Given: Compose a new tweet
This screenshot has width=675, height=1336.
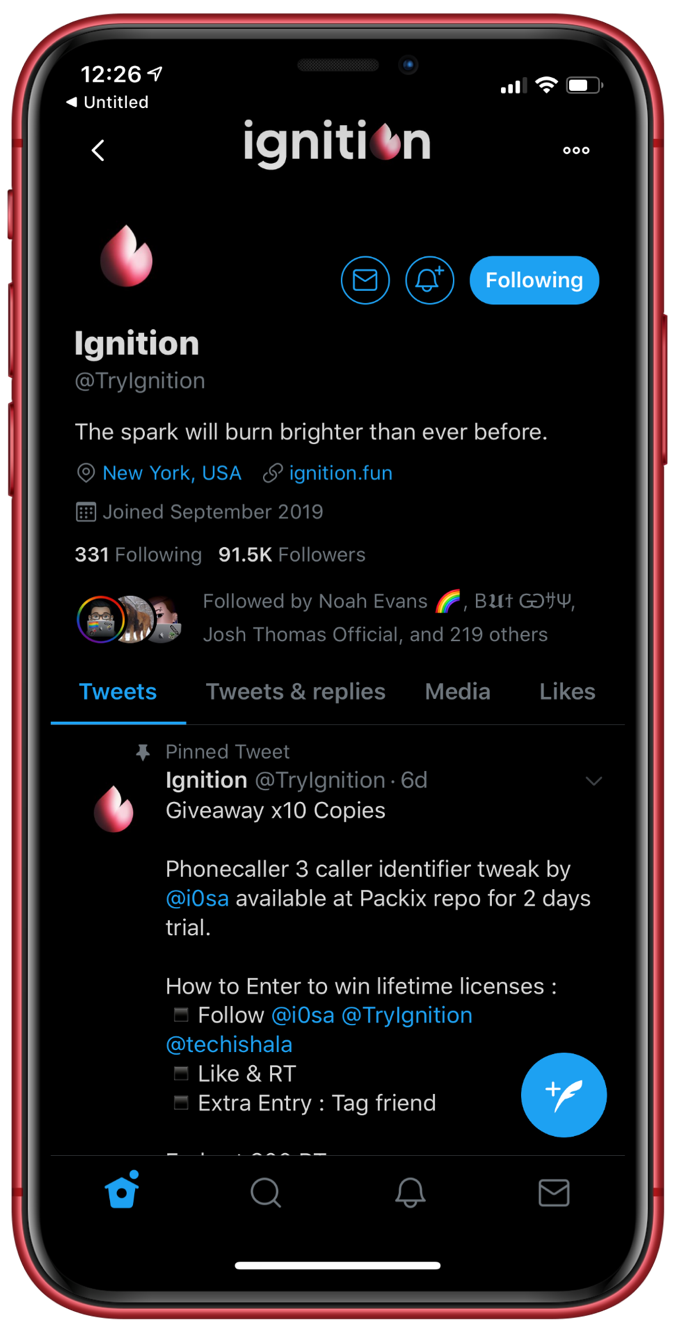Looking at the screenshot, I should pos(564,1095).
